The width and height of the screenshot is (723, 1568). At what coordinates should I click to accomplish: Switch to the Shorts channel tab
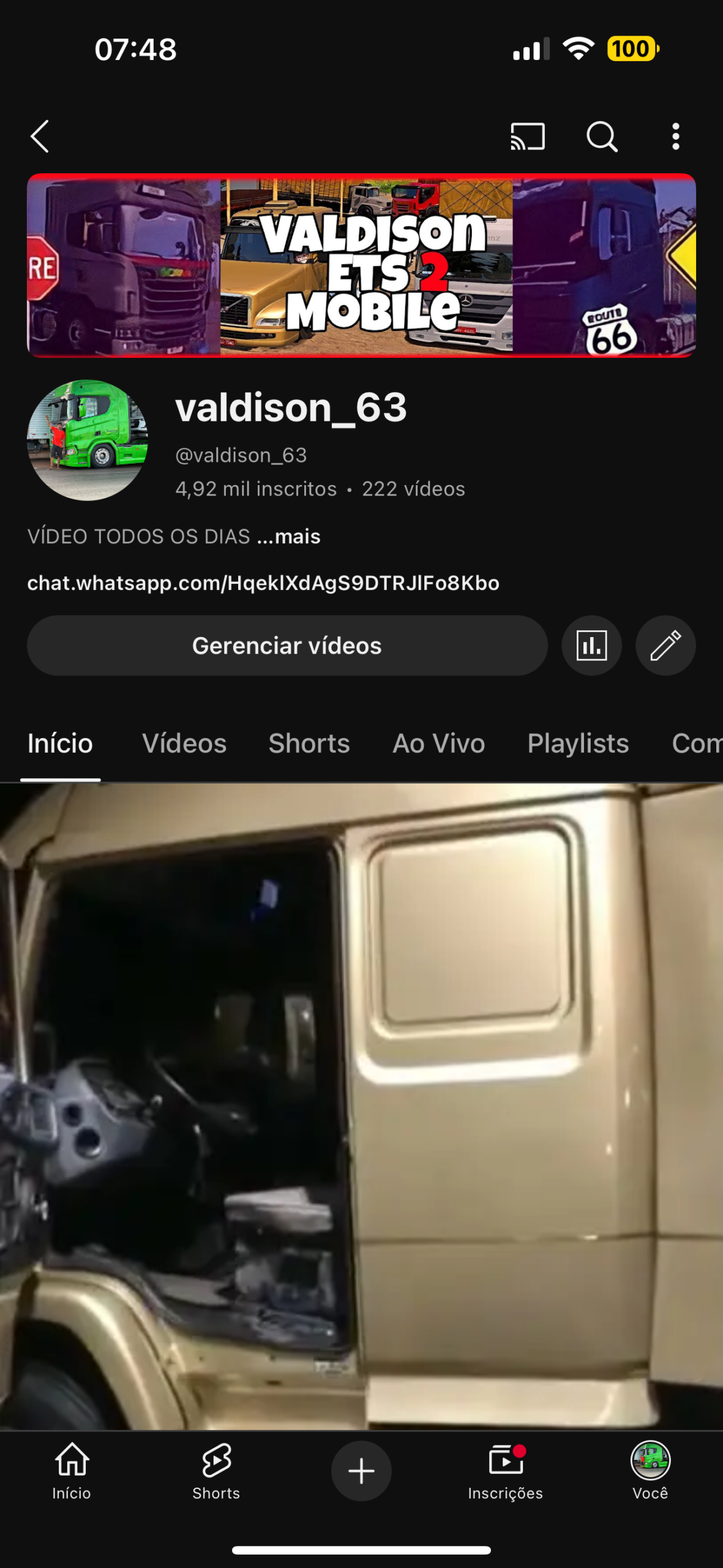pyautogui.click(x=309, y=744)
